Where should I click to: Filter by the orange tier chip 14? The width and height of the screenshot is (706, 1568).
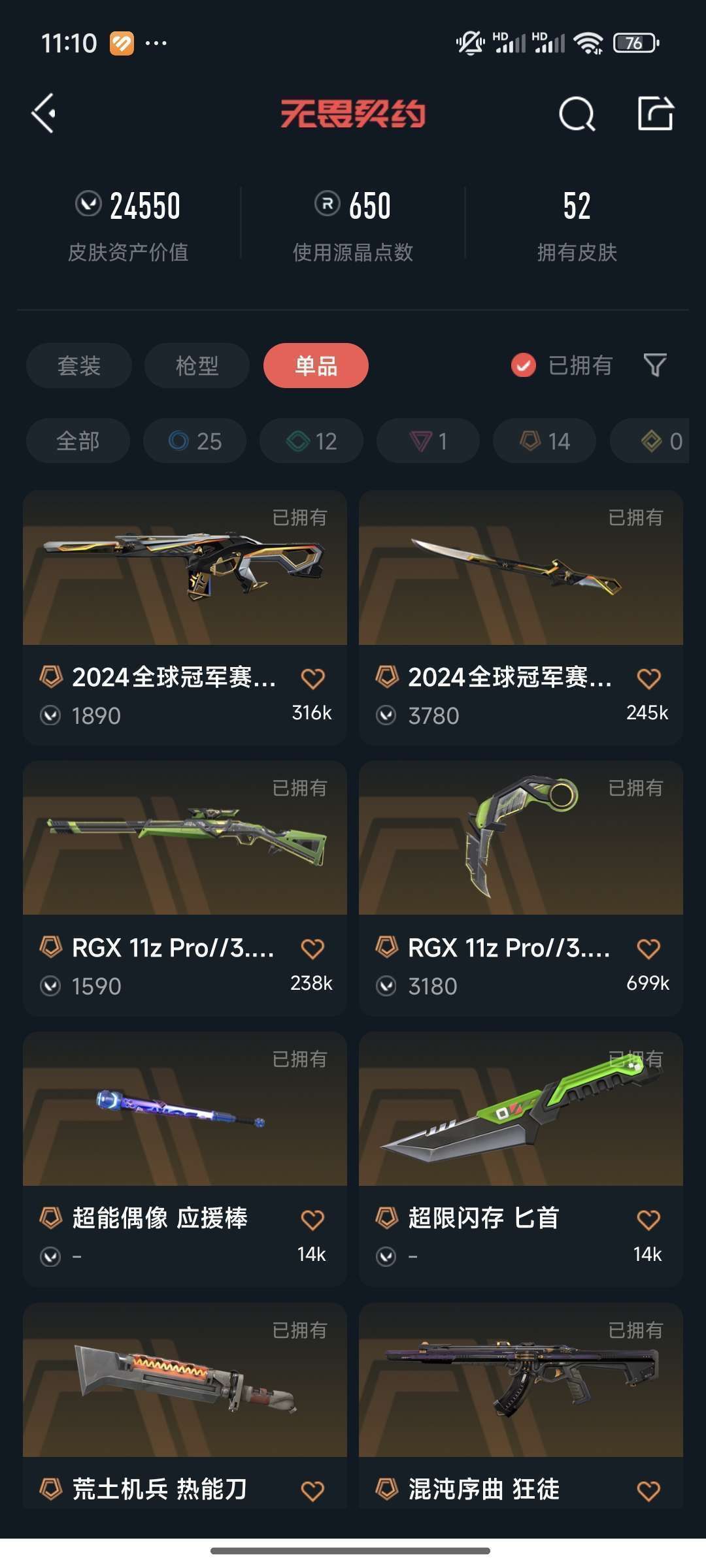(x=545, y=441)
